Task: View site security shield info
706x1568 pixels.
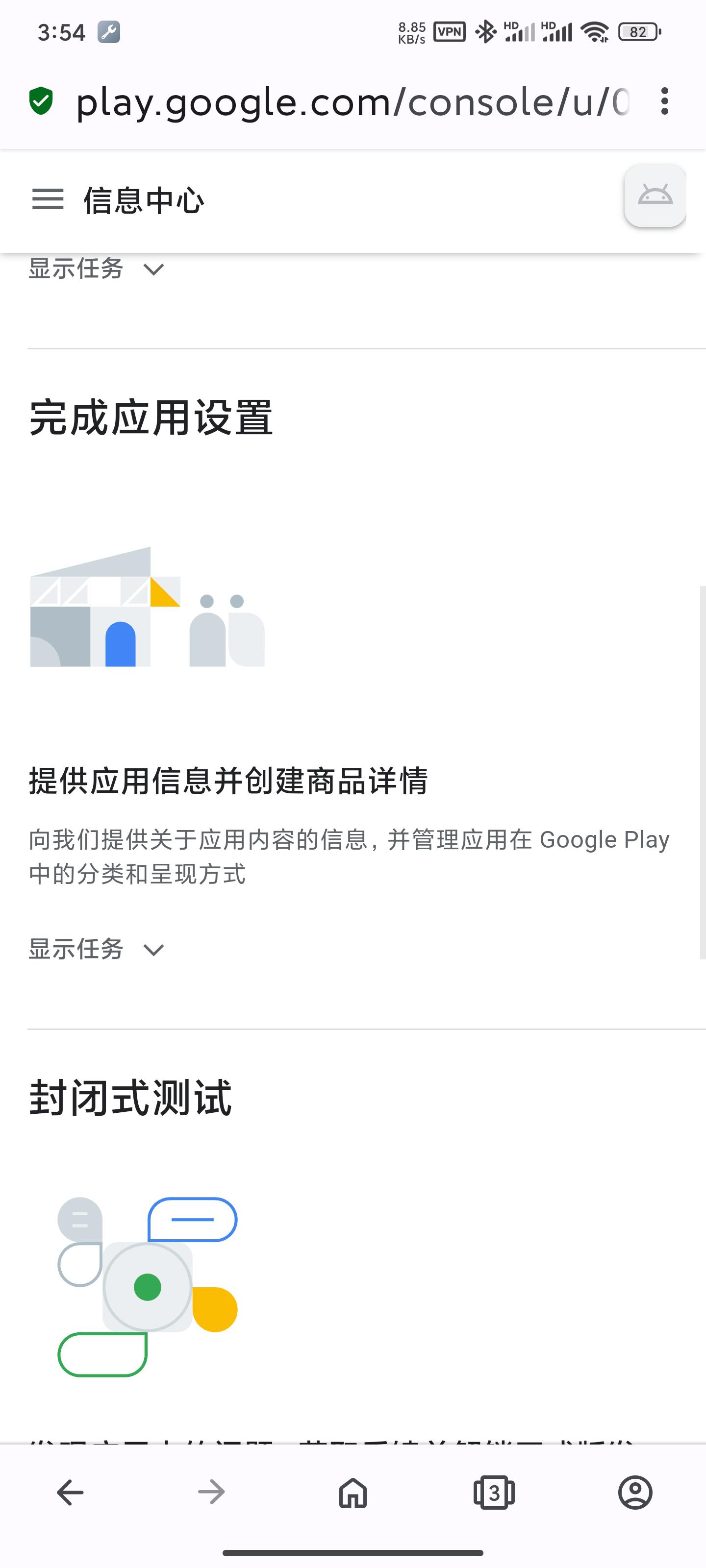Action: coord(41,101)
